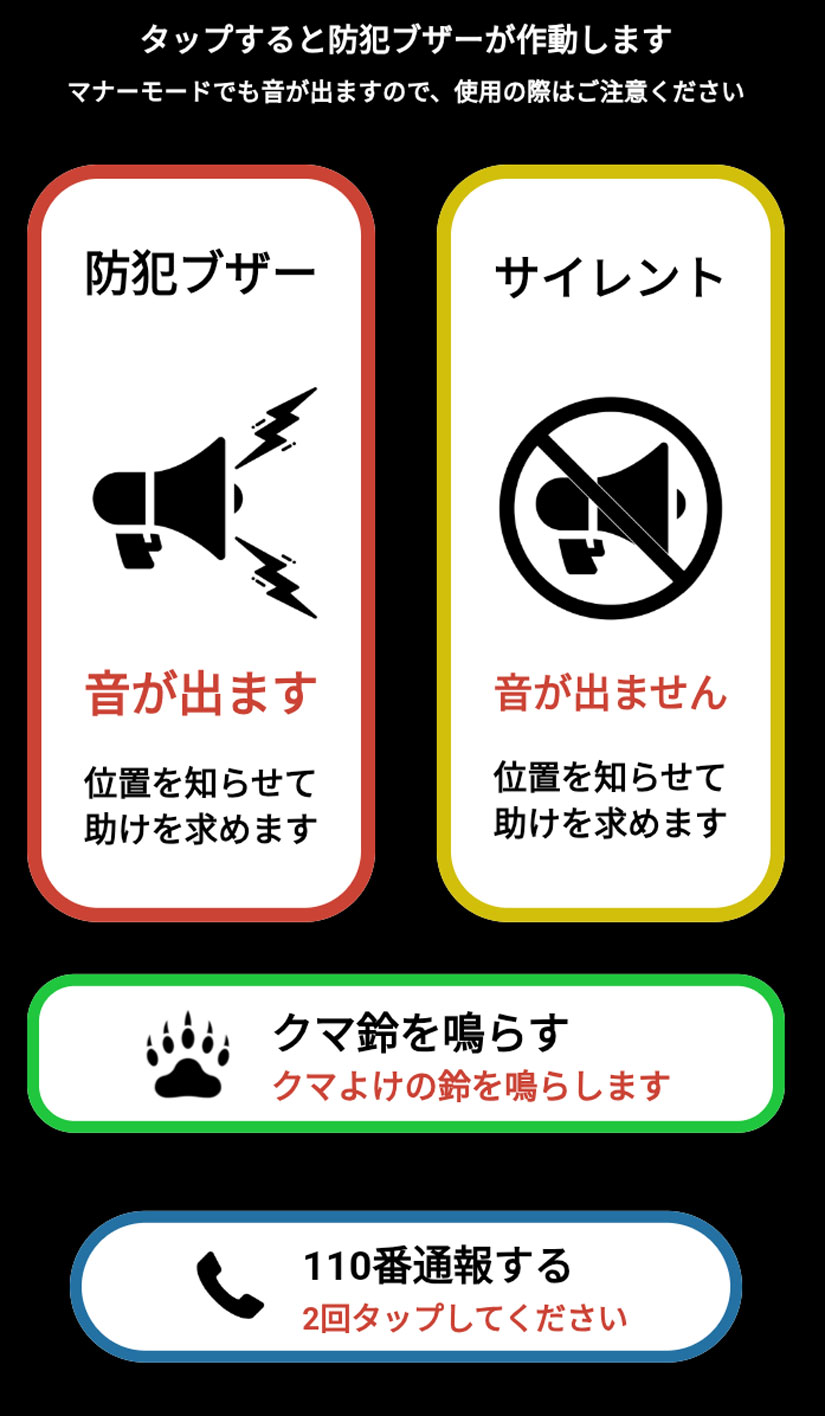This screenshot has height=1416, width=825.
Task: Activate the 防犯ブザー loud alarm
Action: pos(200,541)
